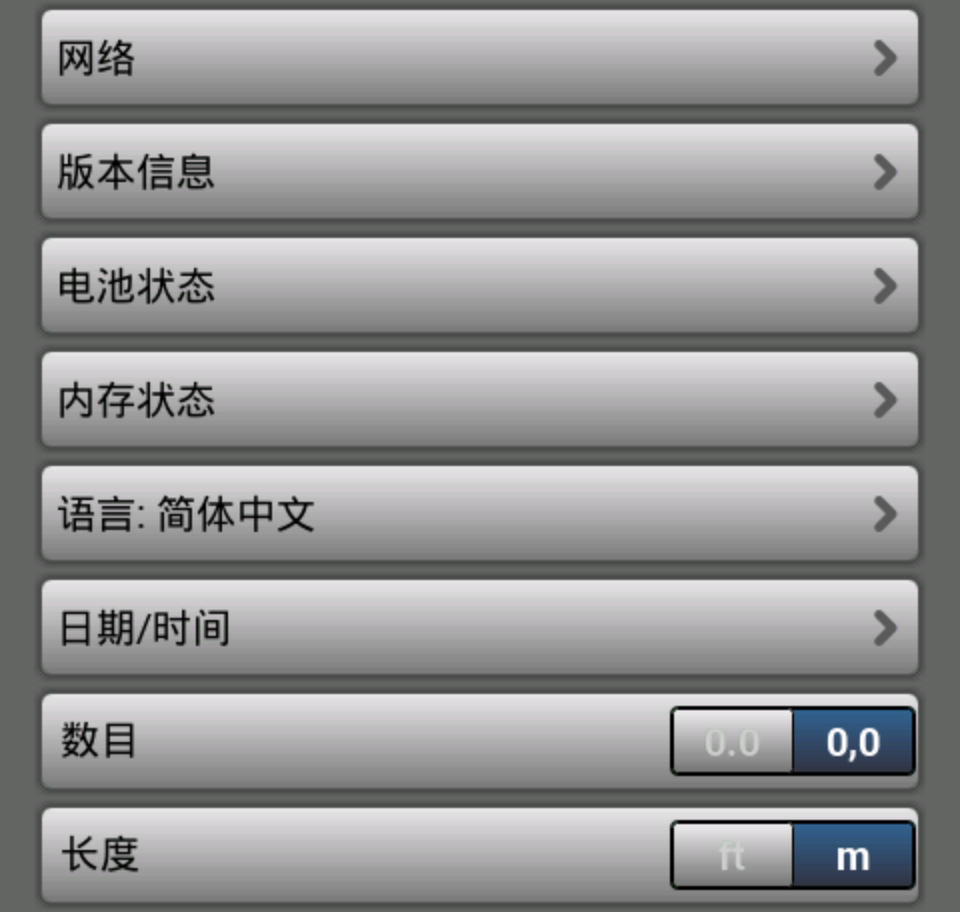Select 0.0 number format for 数目
This screenshot has height=912, width=960.
coord(733,742)
